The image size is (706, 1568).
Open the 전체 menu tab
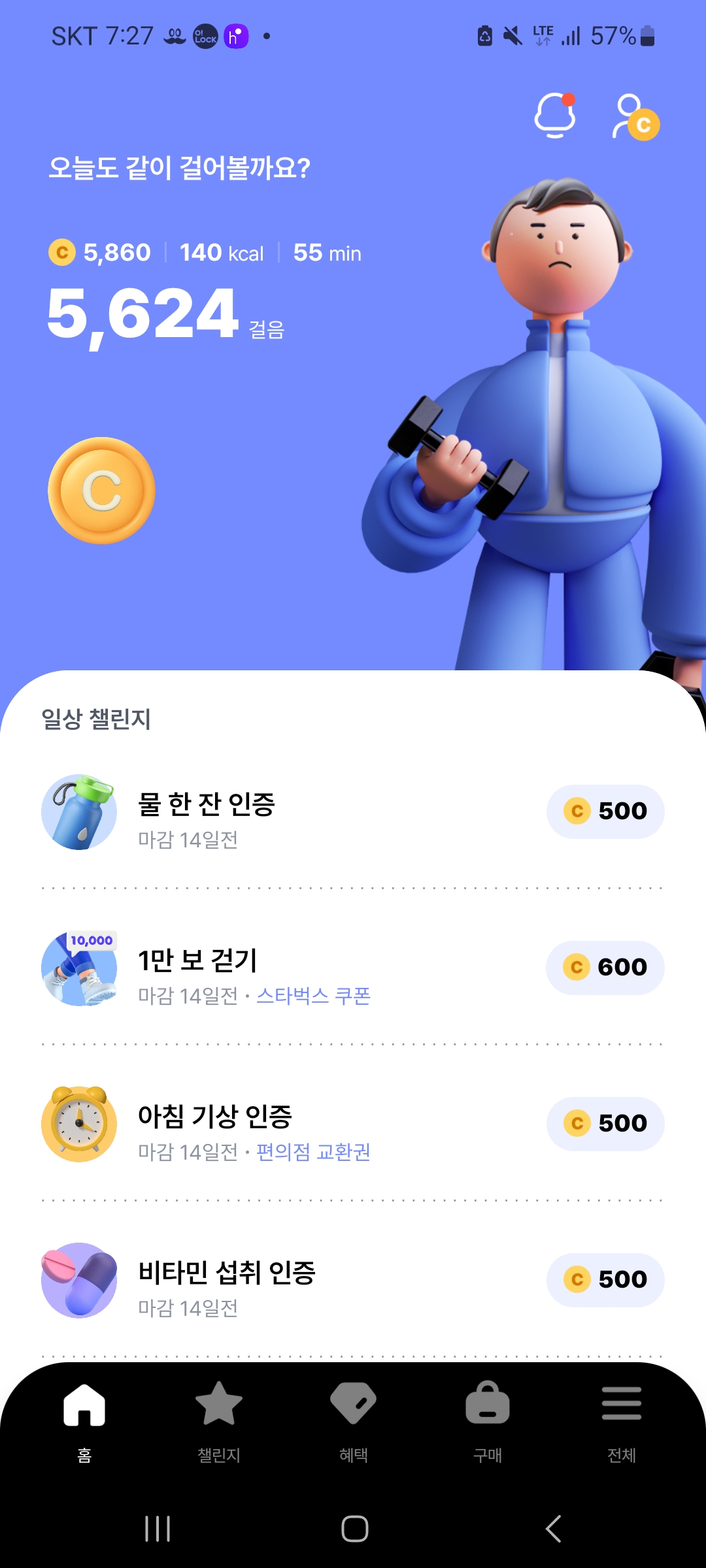(622, 1419)
